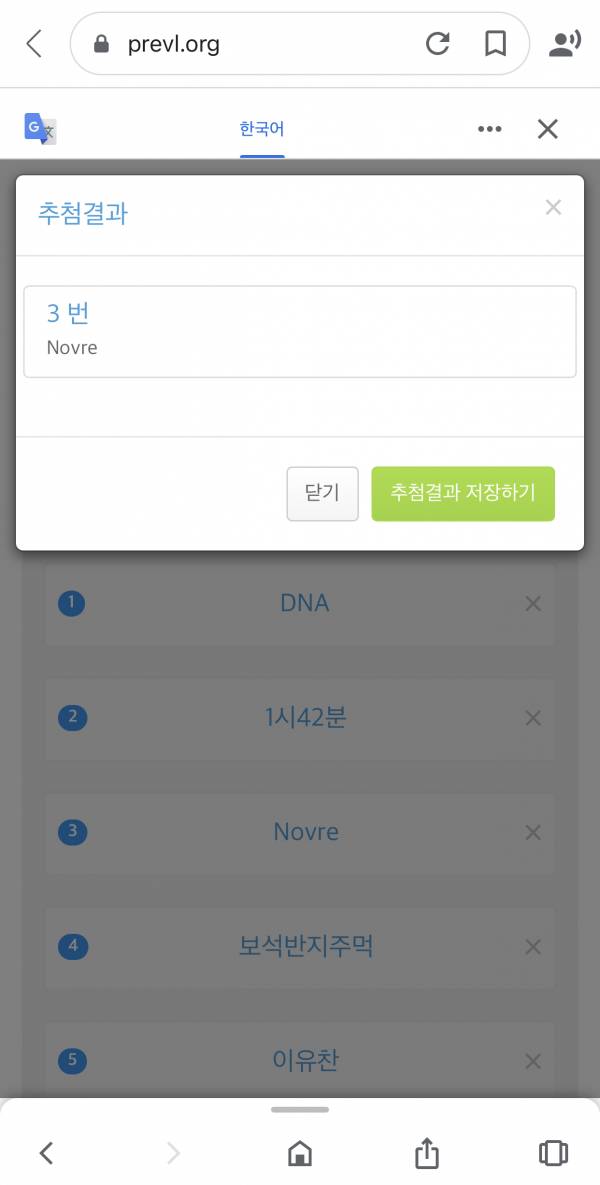Dismiss the 추첨결과 dialog with the X
Screen dimensions: 600x1185
tap(553, 208)
